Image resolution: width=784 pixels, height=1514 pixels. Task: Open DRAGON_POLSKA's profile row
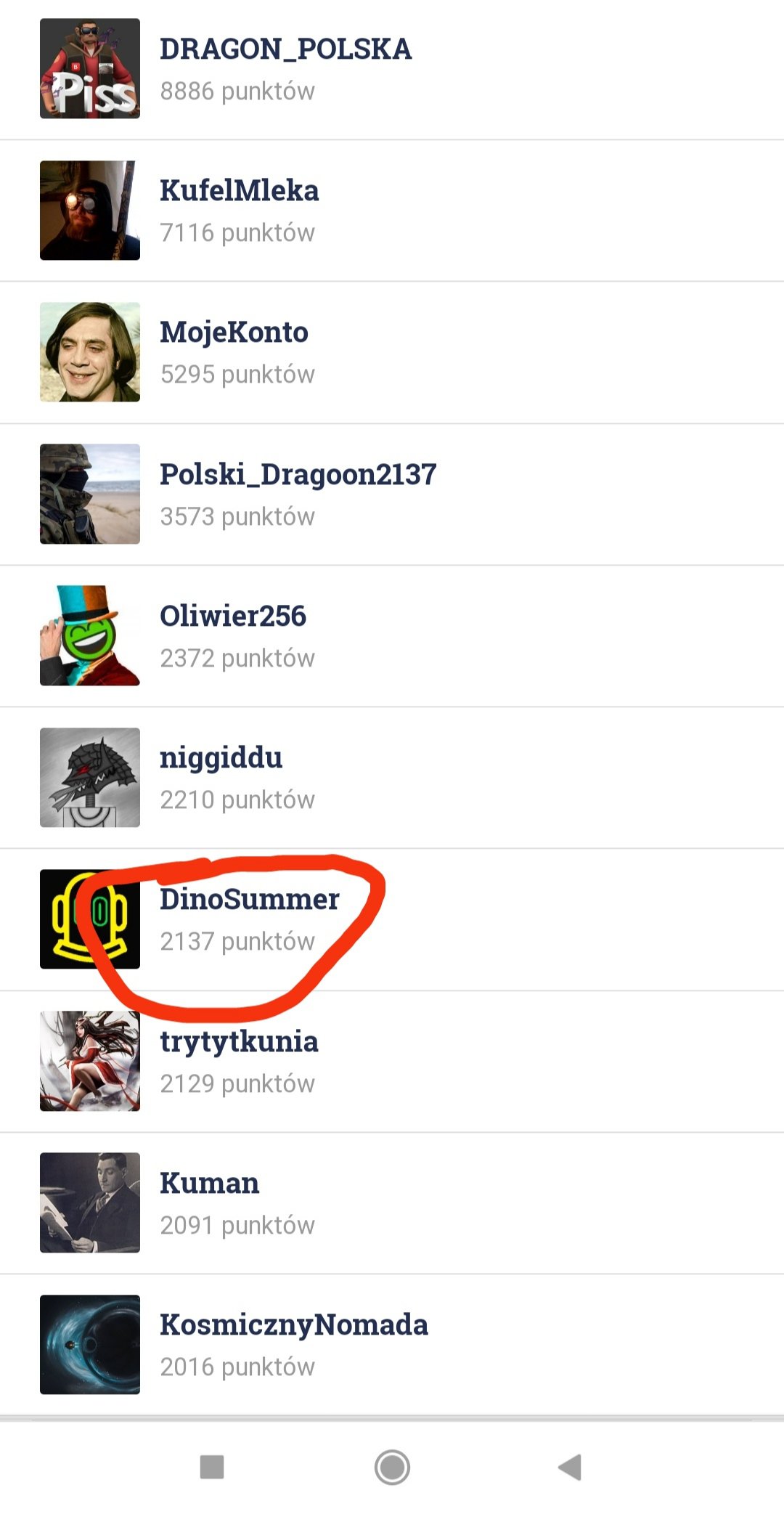(392, 70)
